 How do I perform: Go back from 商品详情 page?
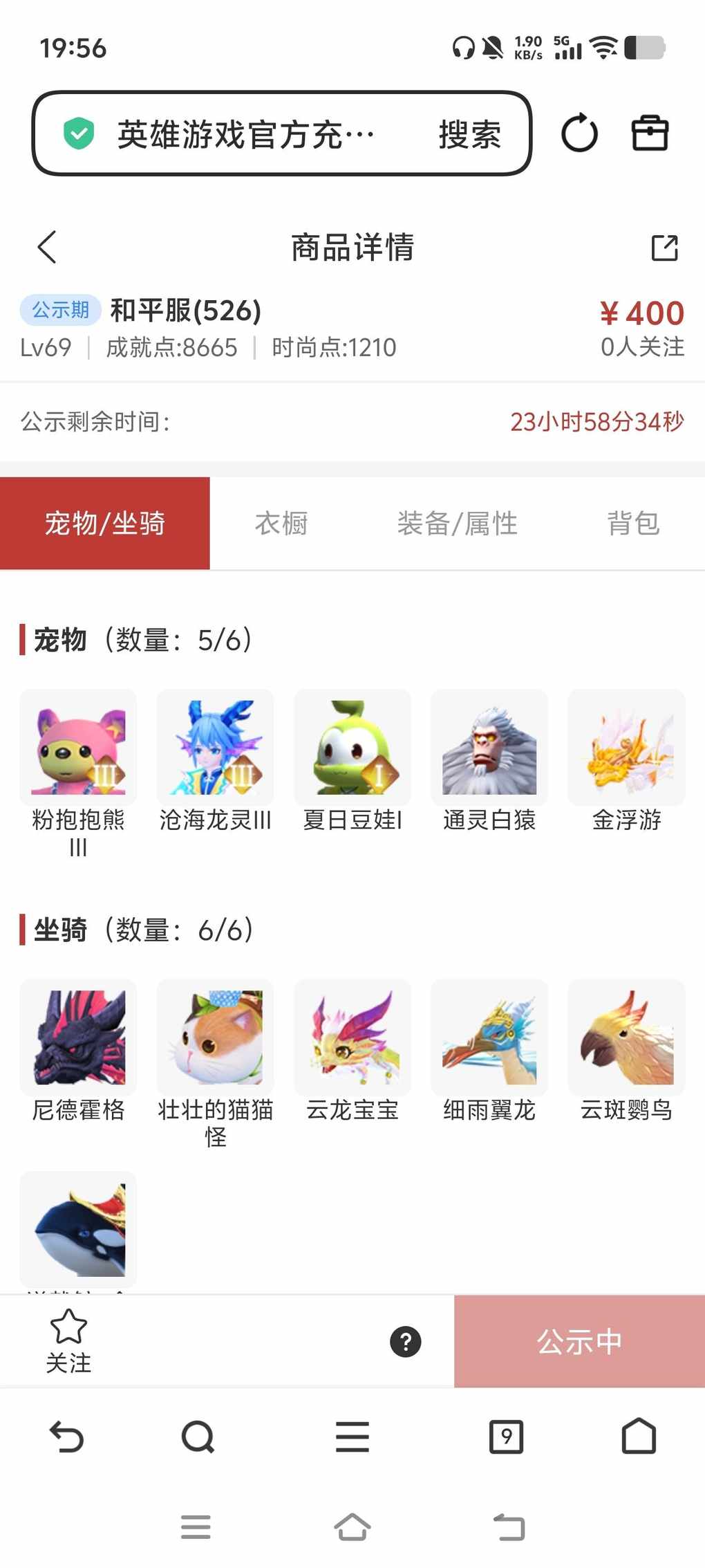click(47, 247)
